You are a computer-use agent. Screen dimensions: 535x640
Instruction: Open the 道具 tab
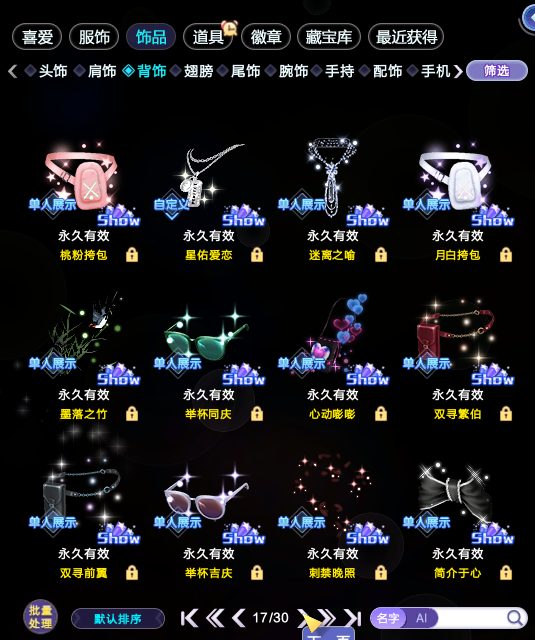[x=208, y=37]
